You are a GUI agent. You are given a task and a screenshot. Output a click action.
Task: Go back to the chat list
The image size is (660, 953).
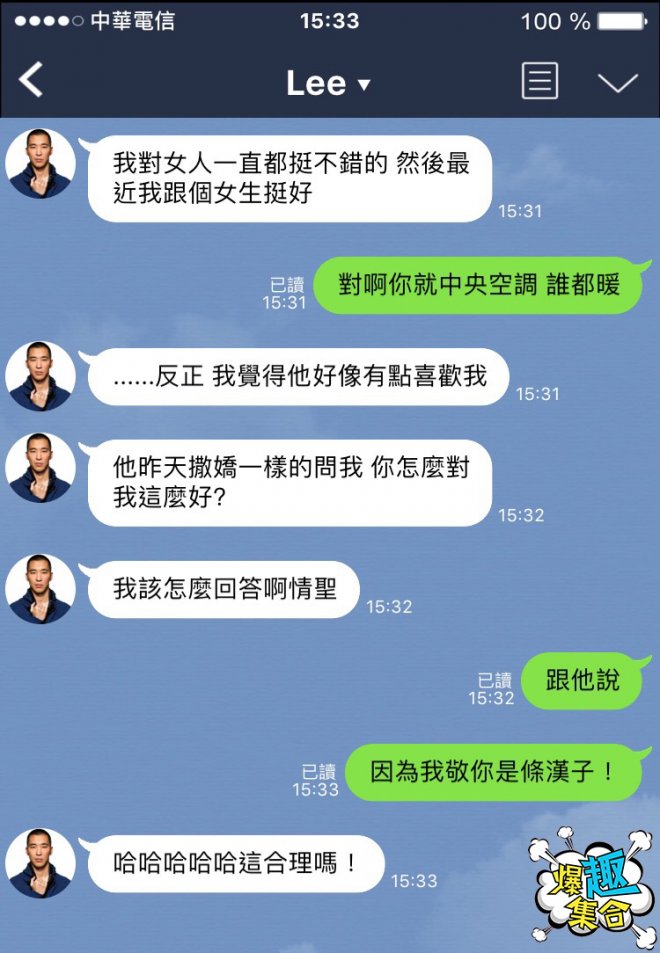tap(31, 80)
